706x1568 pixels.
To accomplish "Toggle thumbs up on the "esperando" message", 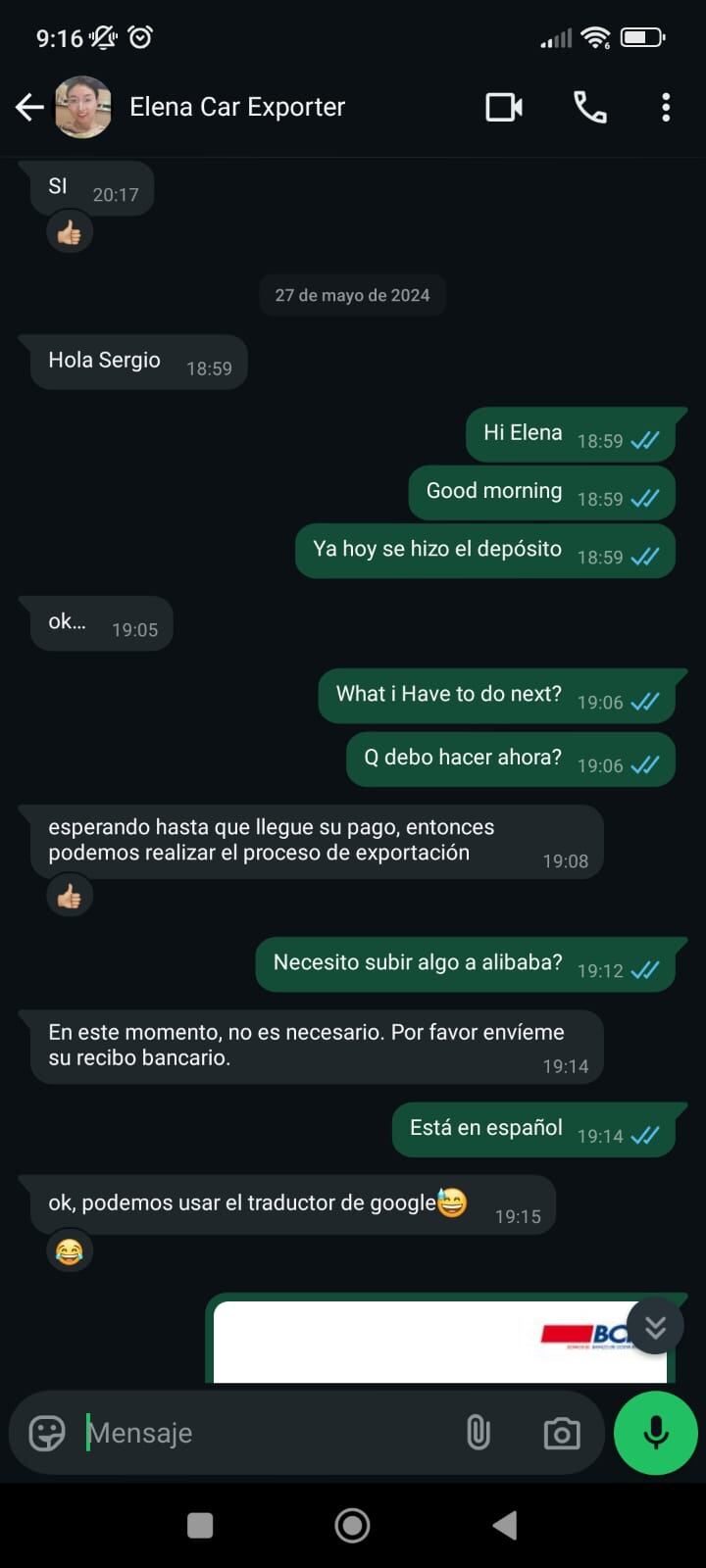I will pos(69,895).
